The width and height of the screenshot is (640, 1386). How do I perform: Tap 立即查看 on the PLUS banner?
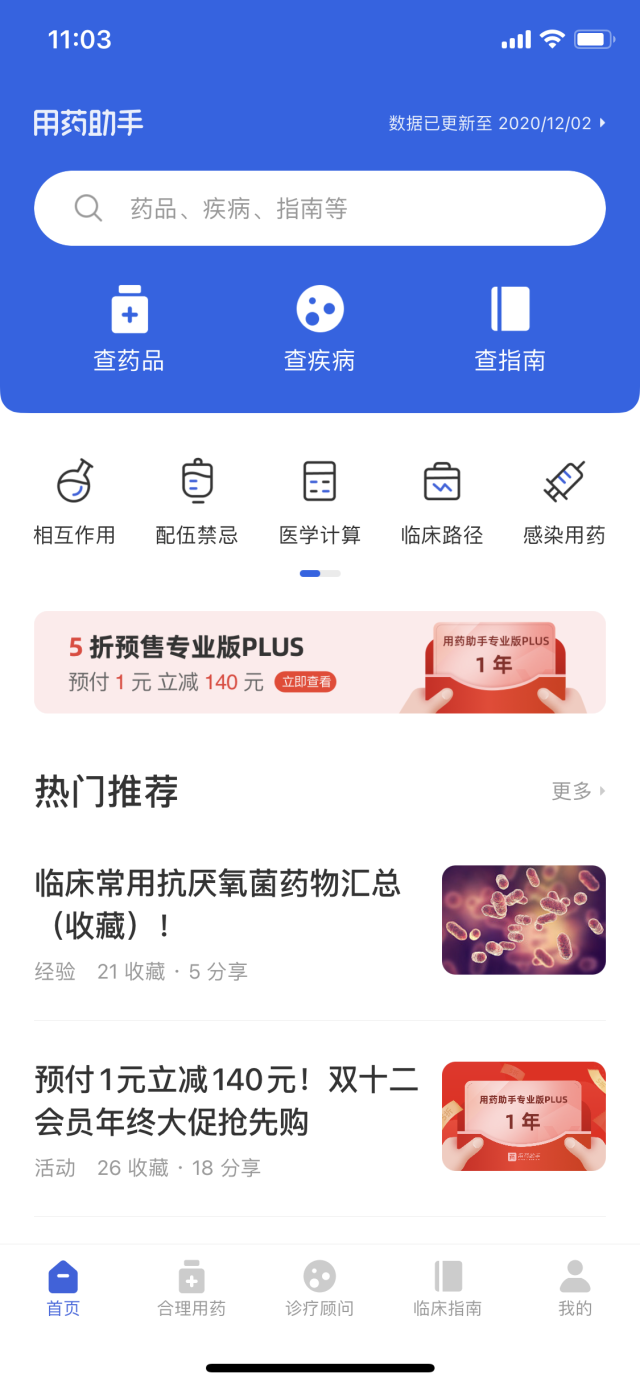[x=304, y=683]
